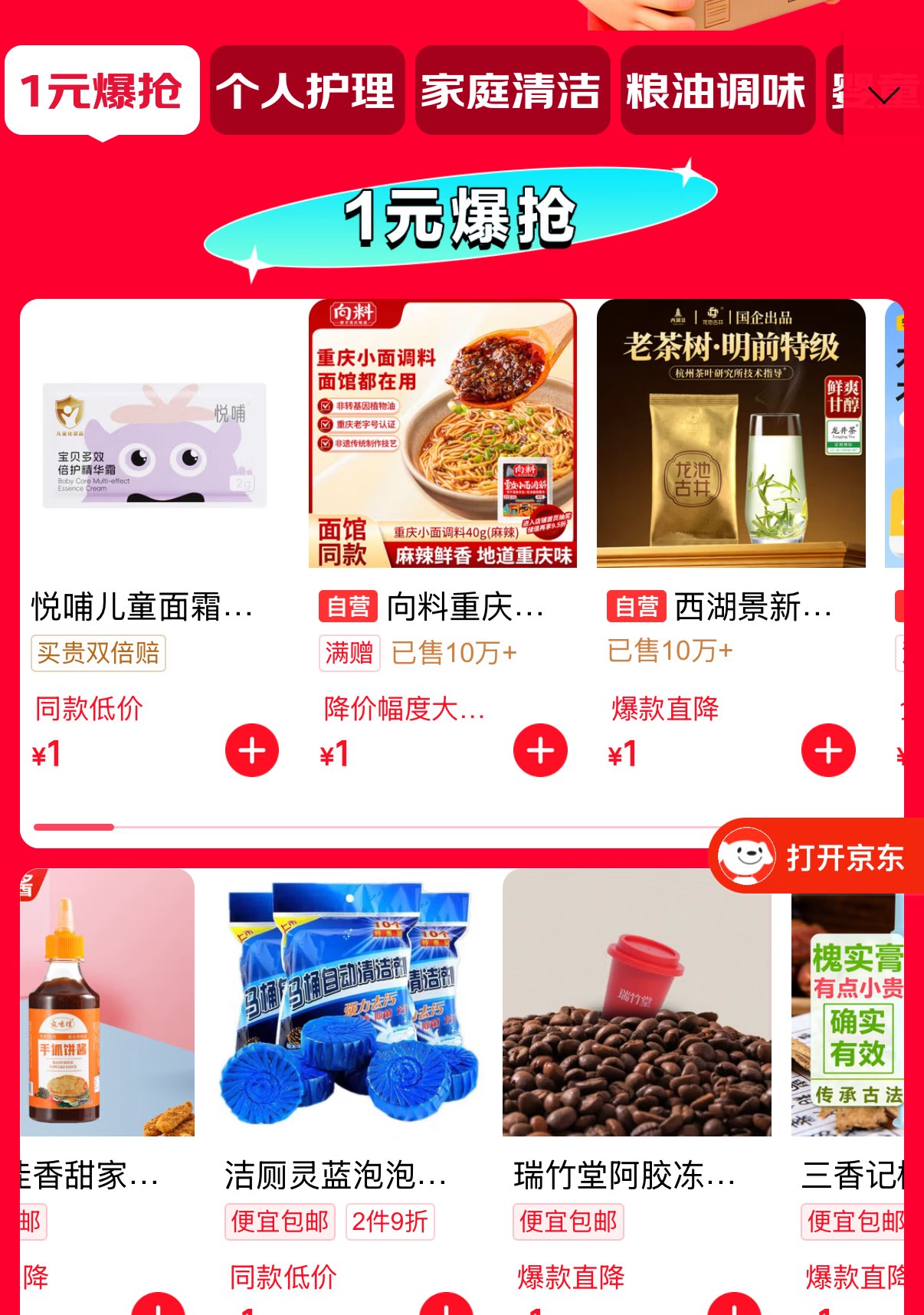Add 向料重庆 seasoning to cart

[540, 750]
